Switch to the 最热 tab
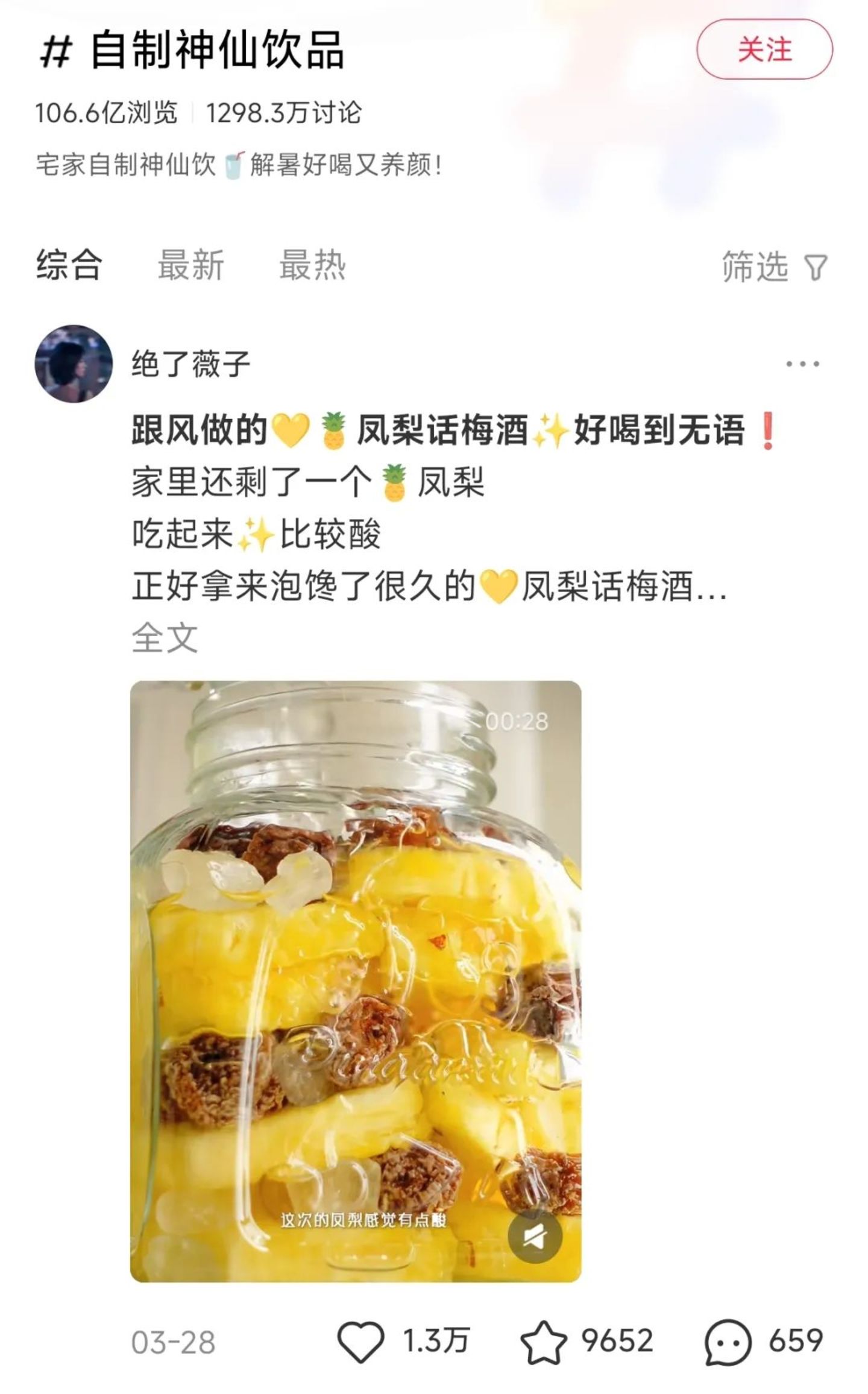This screenshot has height=1394, width=868. [312, 265]
